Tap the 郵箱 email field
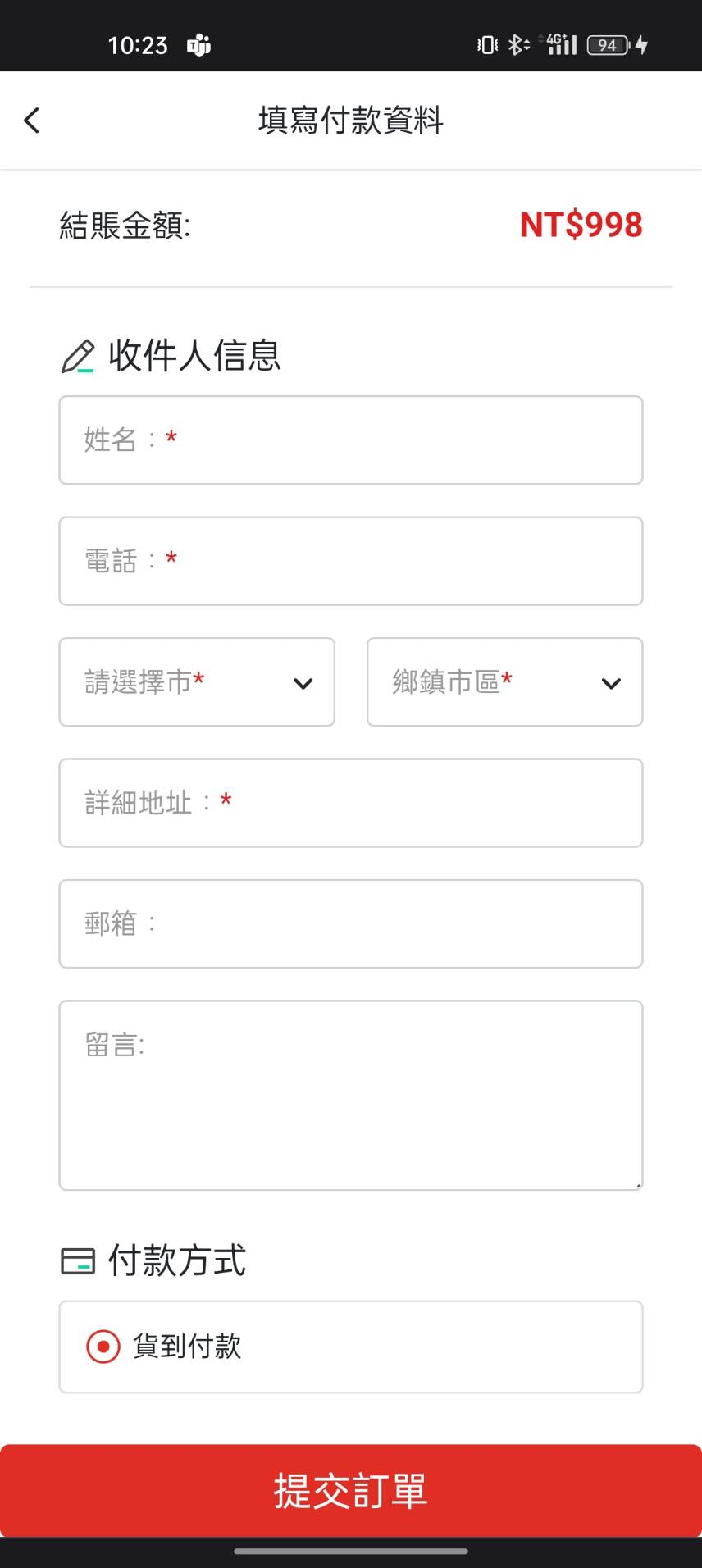This screenshot has height=1568, width=702. [351, 924]
